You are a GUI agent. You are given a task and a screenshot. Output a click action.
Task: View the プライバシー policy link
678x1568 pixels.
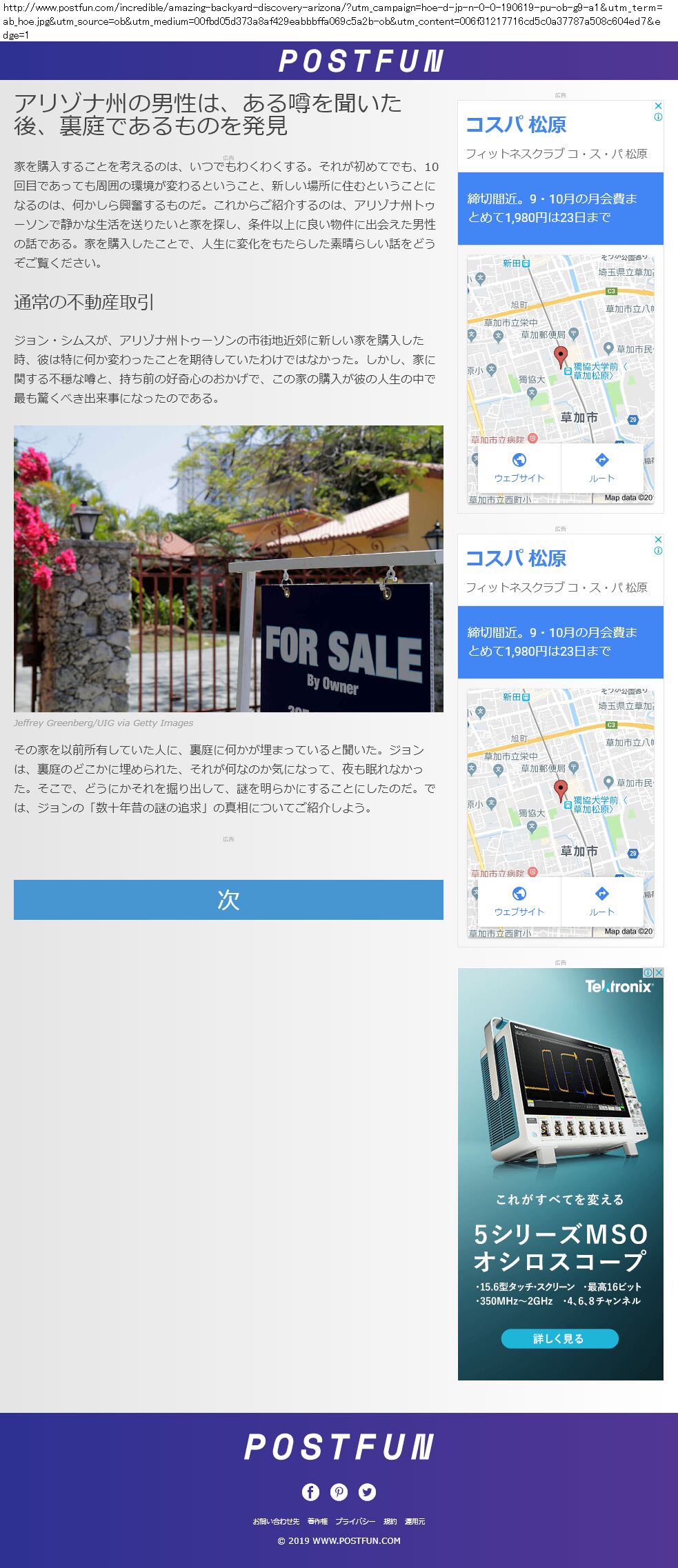[x=355, y=1520]
